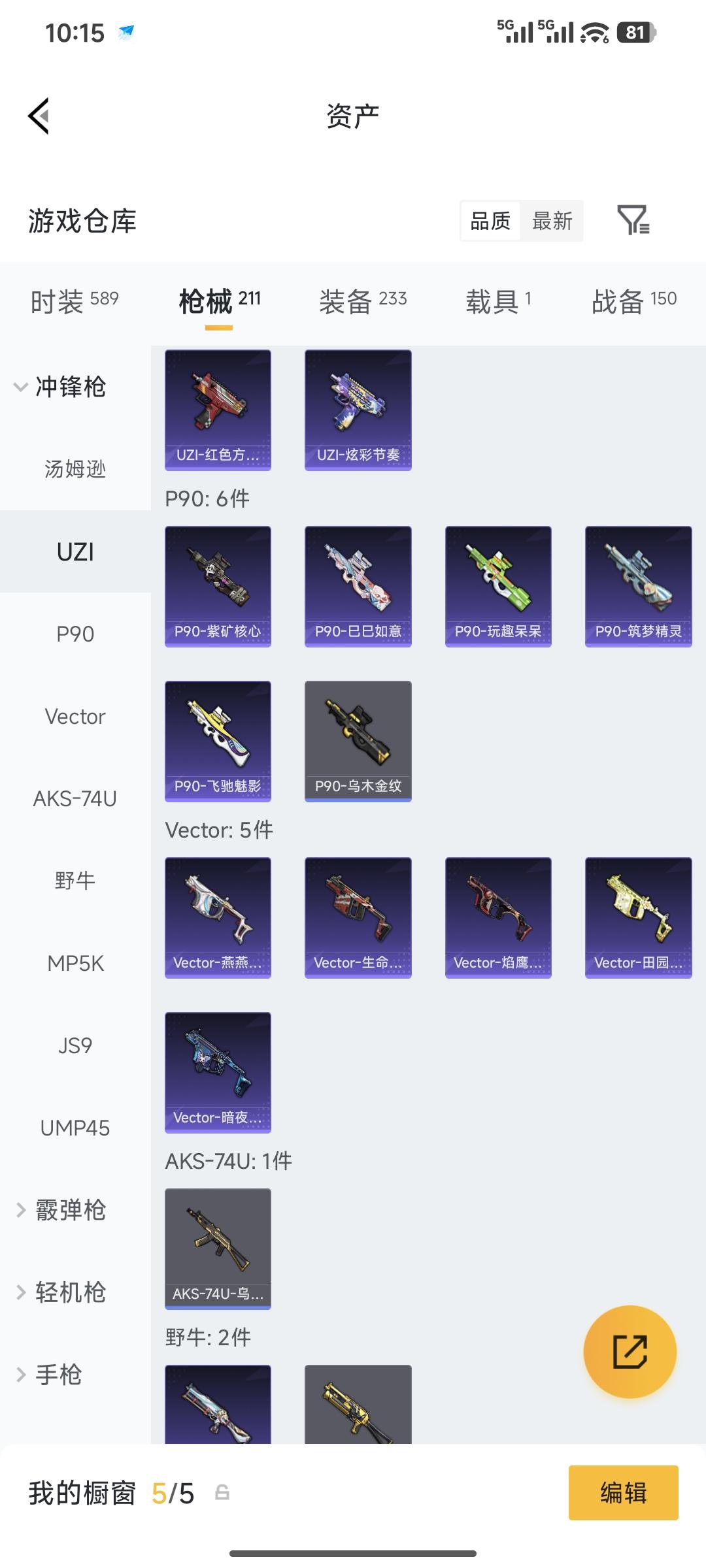Image resolution: width=706 pixels, height=1568 pixels.
Task: Edit 我的橱窗 with the 编辑 button
Action: (623, 1493)
